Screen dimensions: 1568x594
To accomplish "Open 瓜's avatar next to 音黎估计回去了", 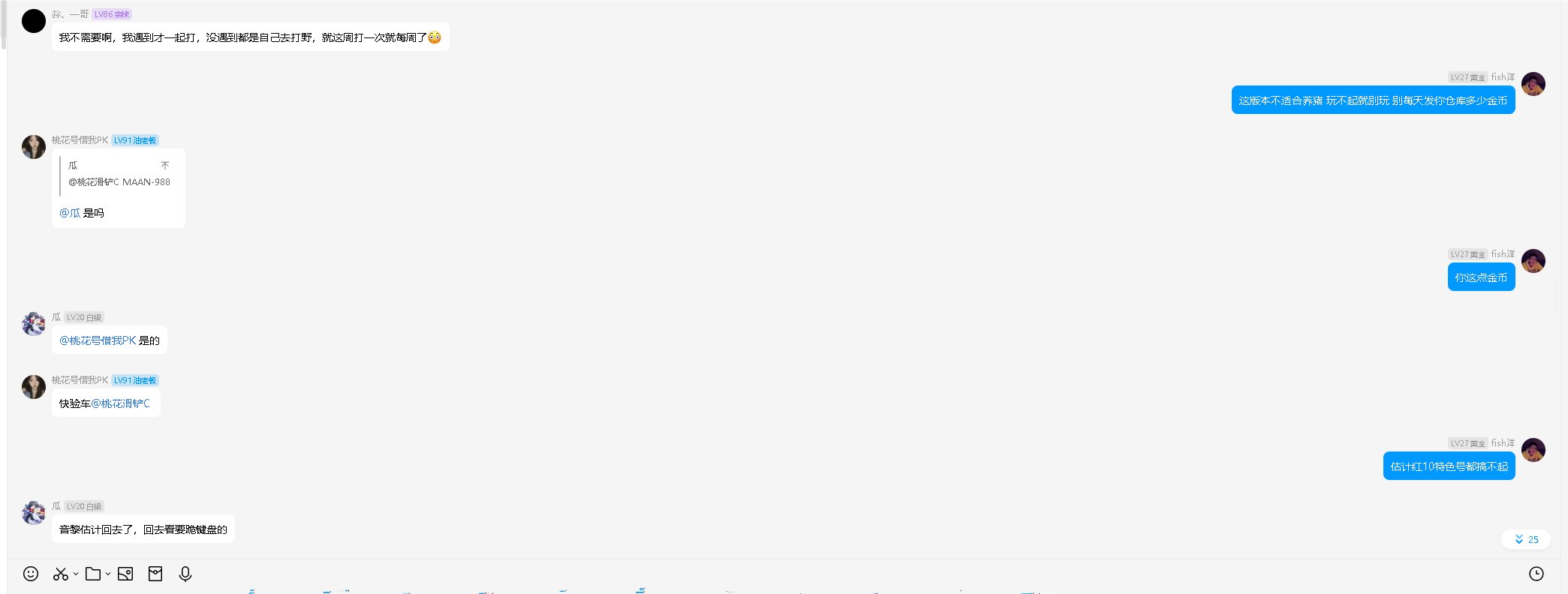I will coord(34,513).
